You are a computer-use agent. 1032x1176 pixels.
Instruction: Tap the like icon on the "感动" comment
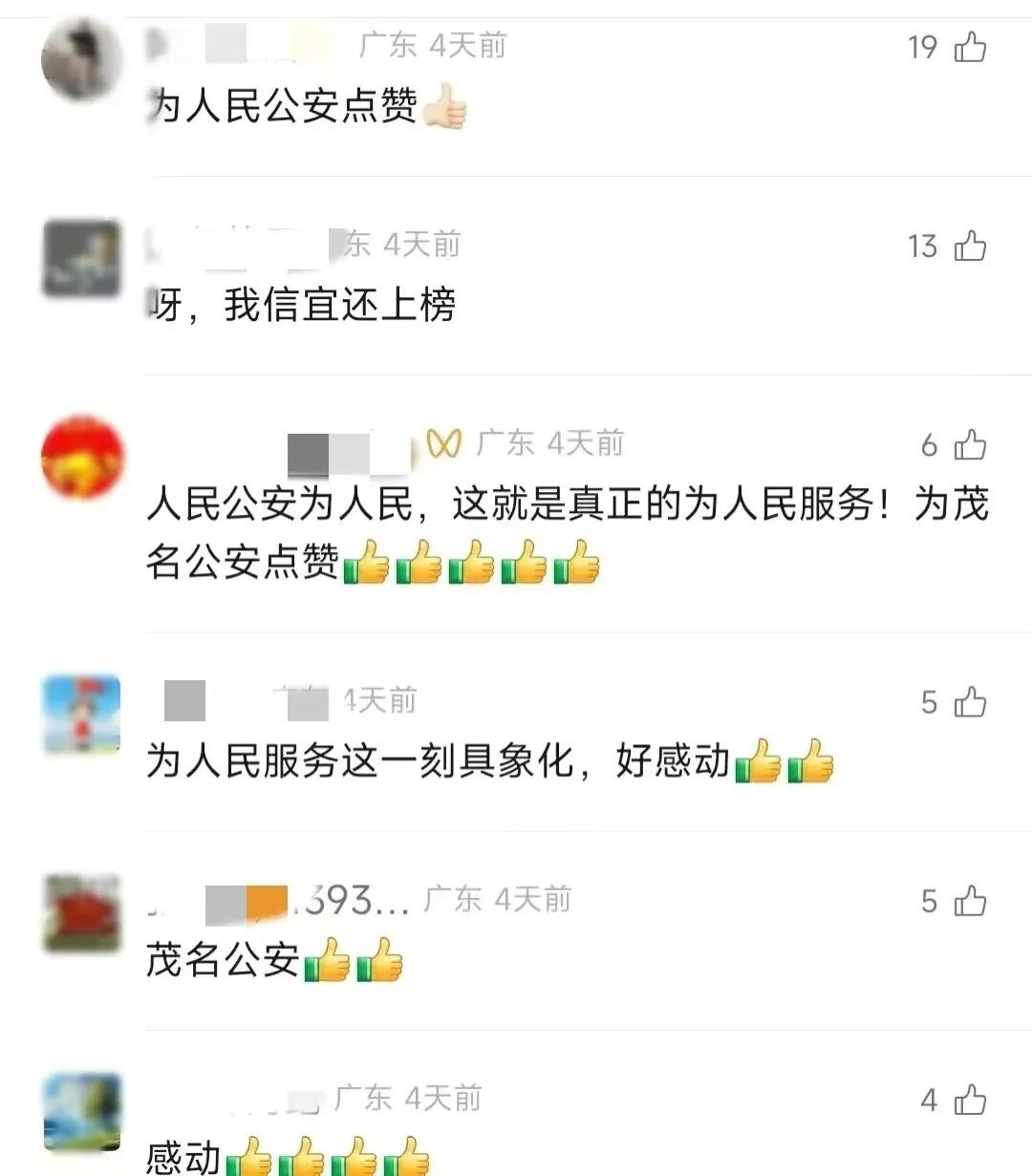coord(970,1101)
